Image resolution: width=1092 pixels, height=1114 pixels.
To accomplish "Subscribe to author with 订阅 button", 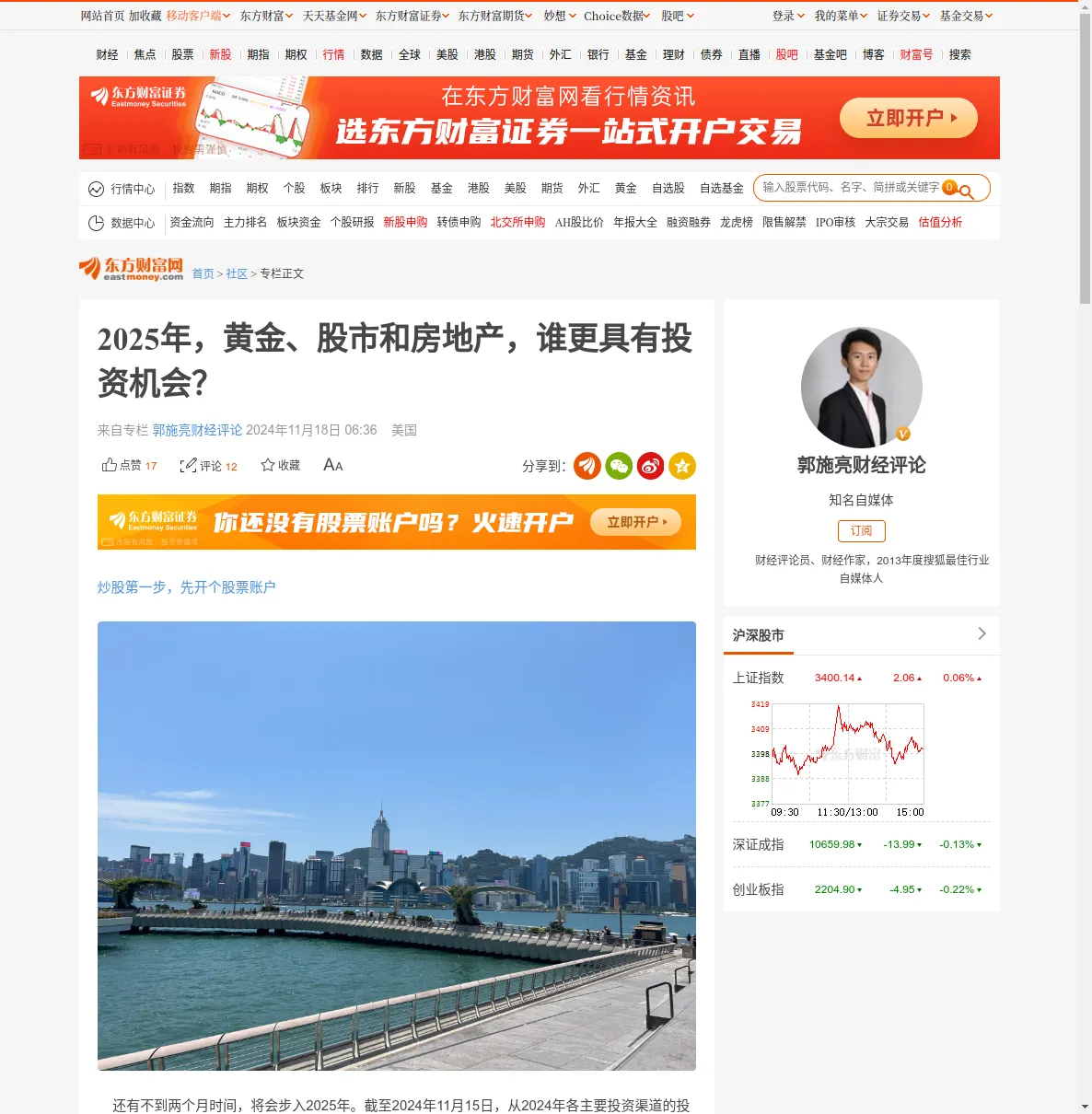I will [861, 531].
